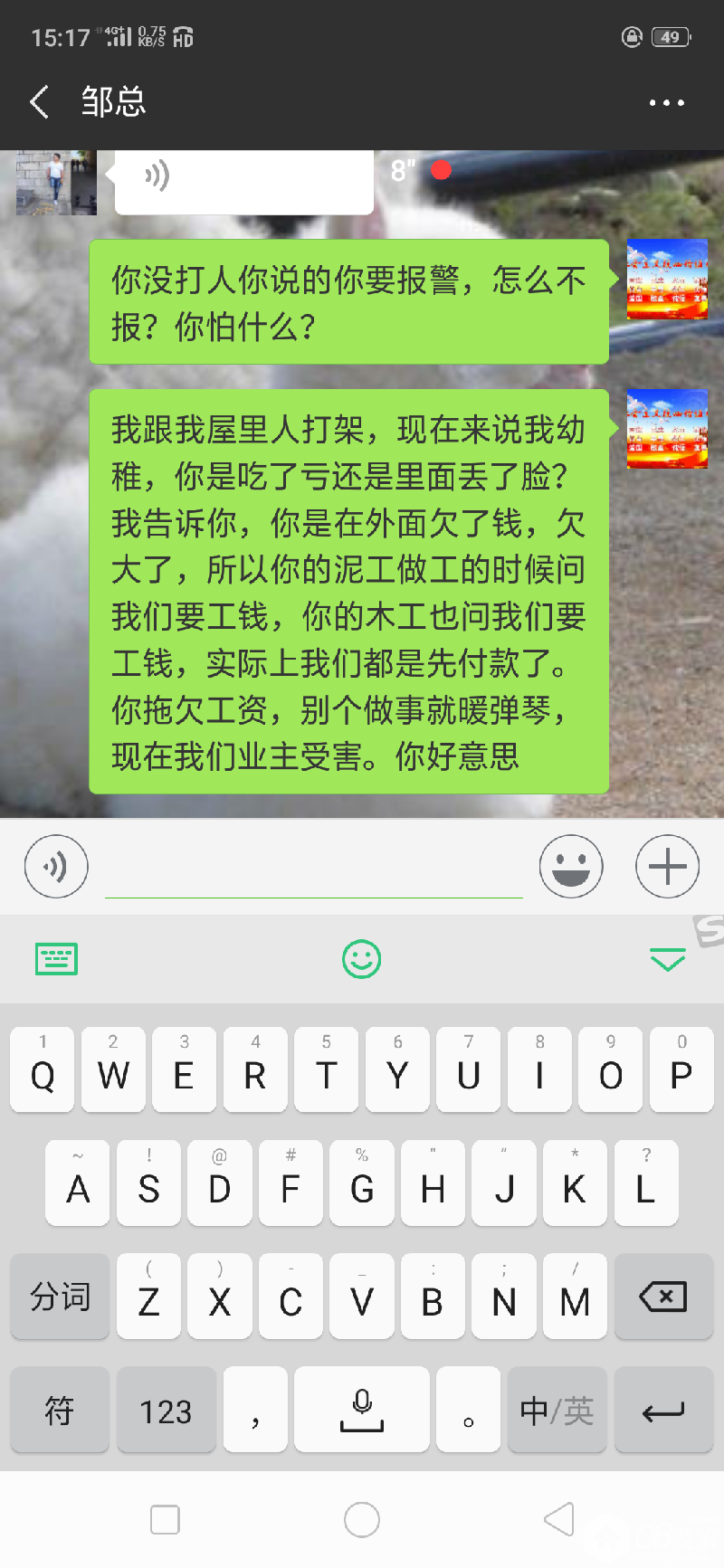Open the 符 symbols key

click(x=60, y=1410)
